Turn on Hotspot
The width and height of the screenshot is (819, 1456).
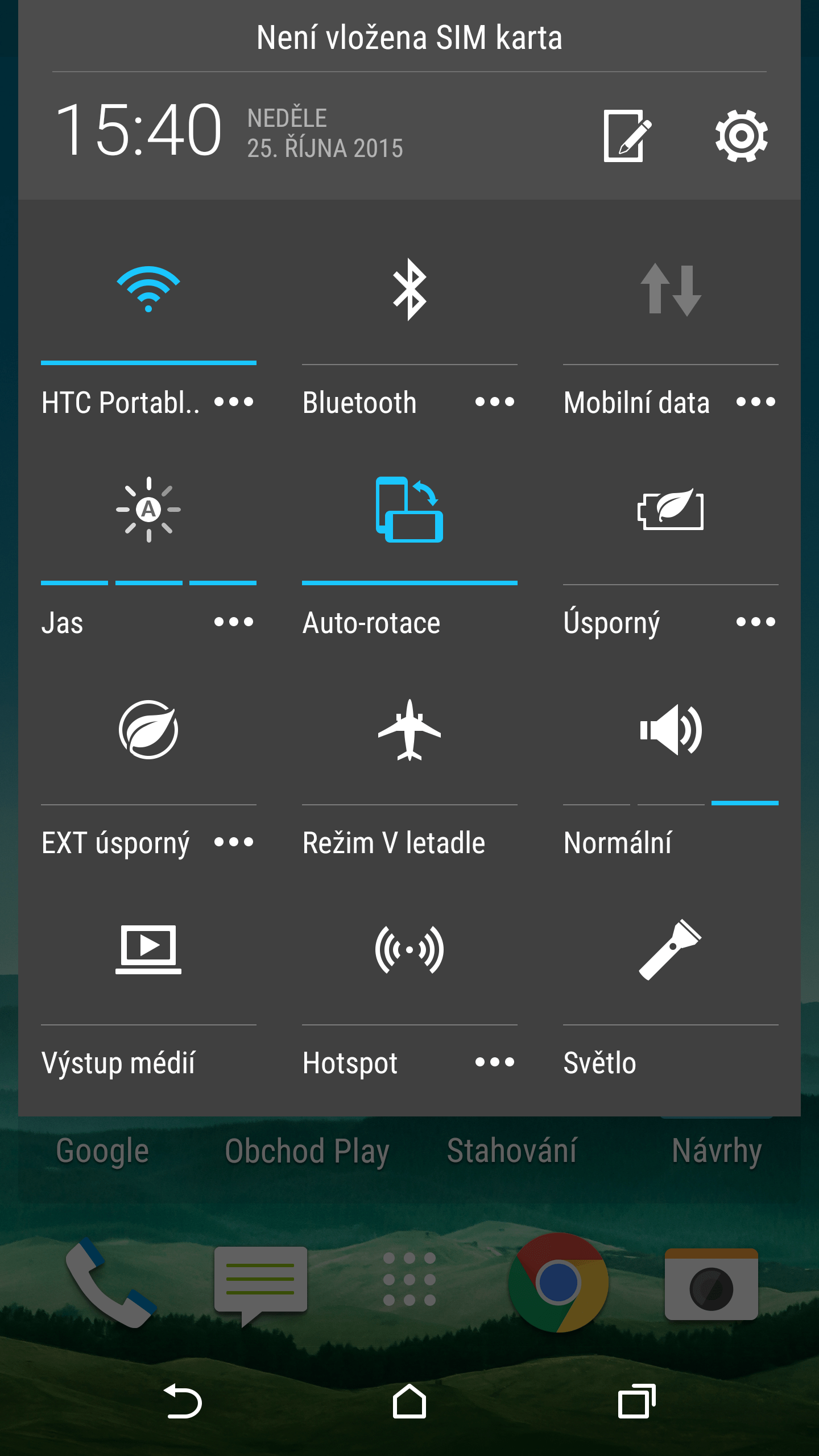click(409, 950)
